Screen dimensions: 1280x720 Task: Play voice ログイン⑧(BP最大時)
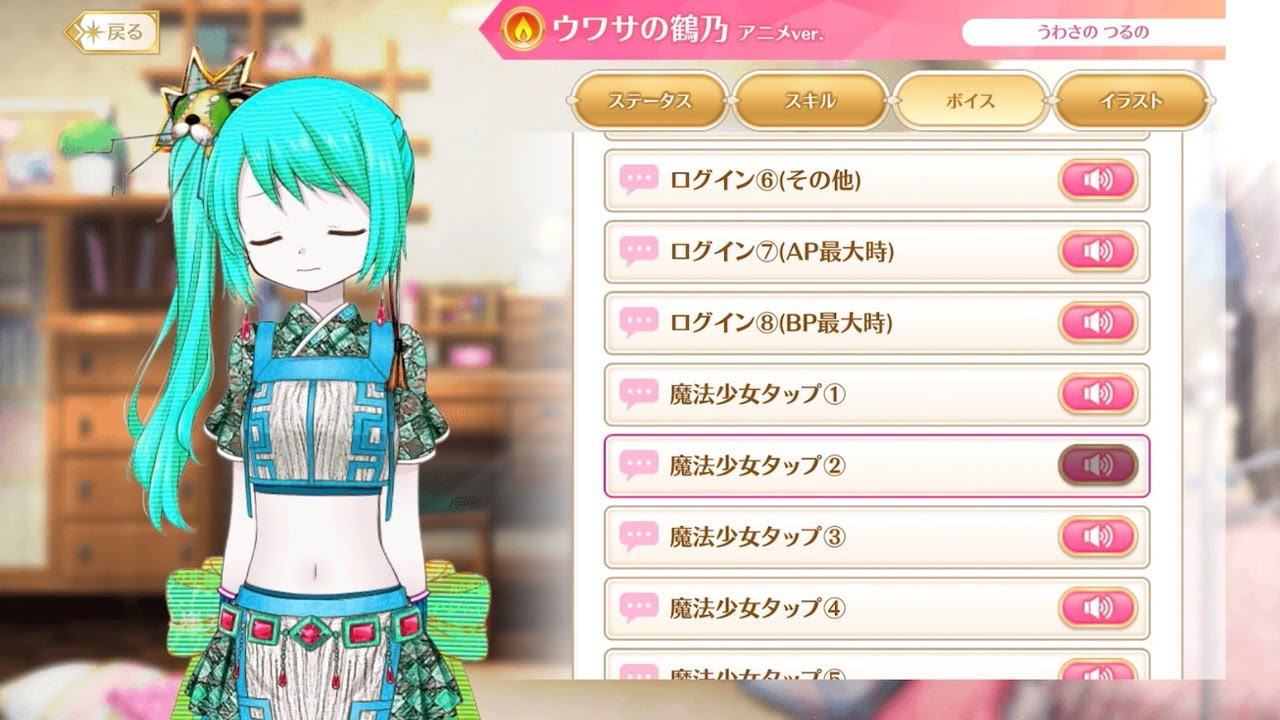click(1097, 323)
